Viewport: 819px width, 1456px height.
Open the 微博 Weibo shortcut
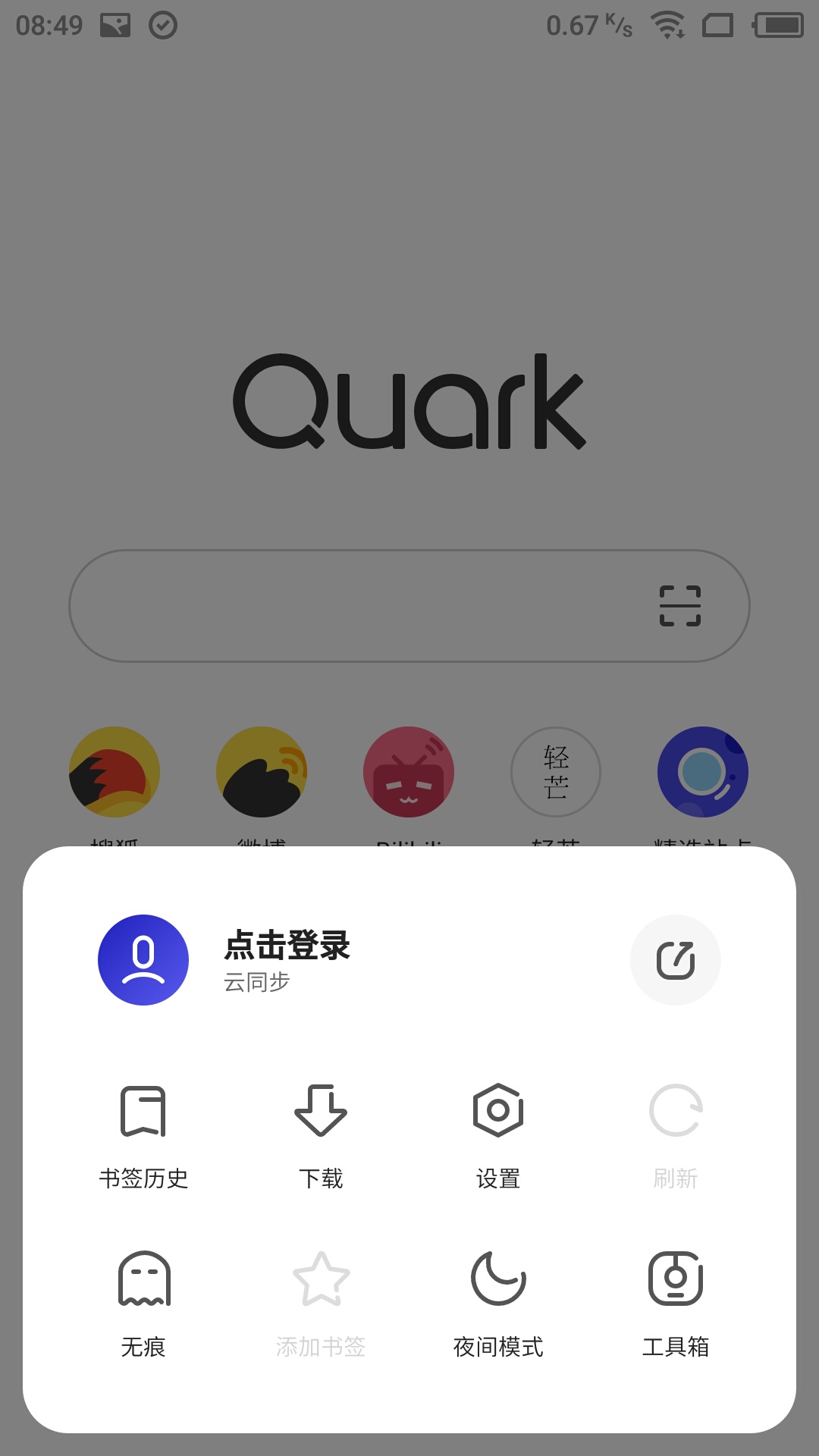click(262, 771)
